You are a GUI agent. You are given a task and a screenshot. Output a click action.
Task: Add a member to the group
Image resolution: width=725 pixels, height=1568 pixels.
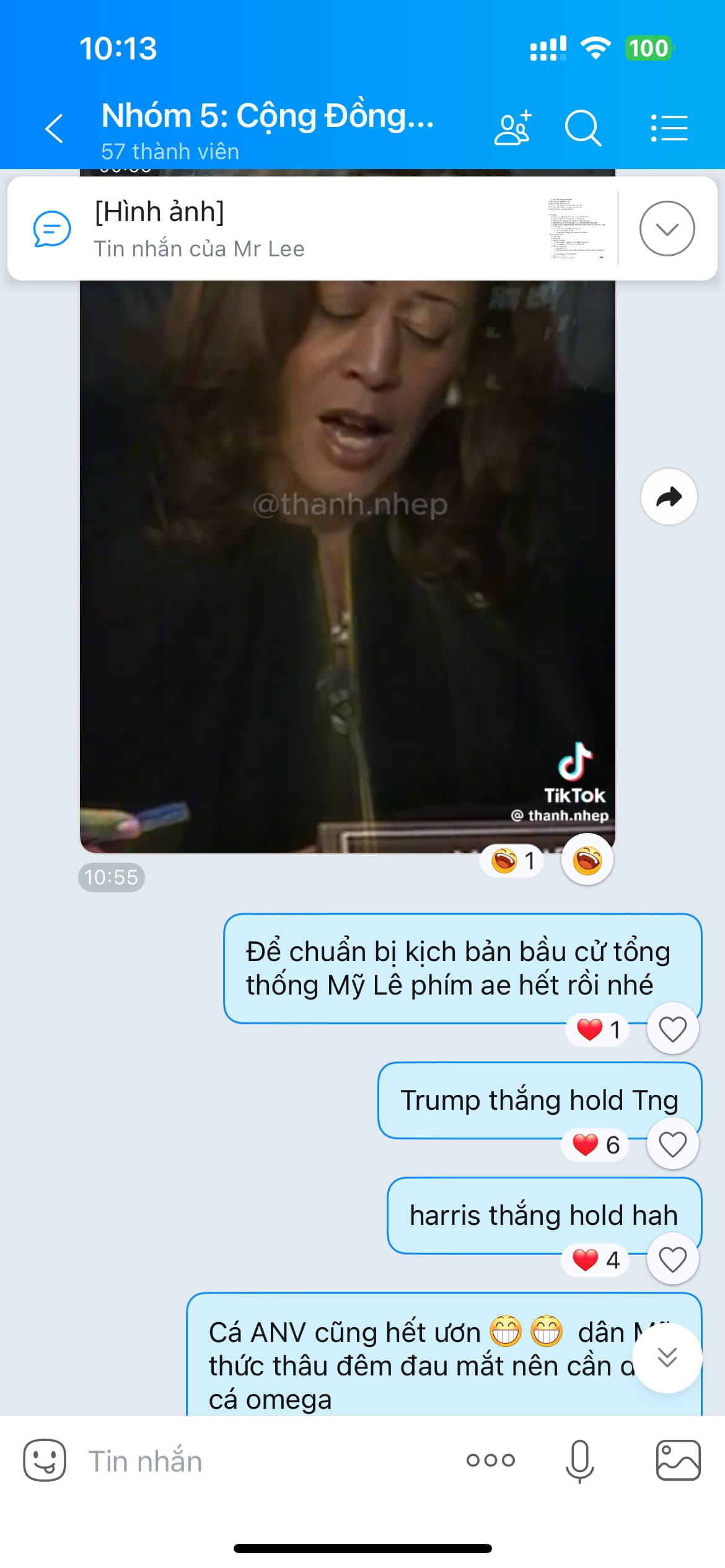tap(512, 128)
